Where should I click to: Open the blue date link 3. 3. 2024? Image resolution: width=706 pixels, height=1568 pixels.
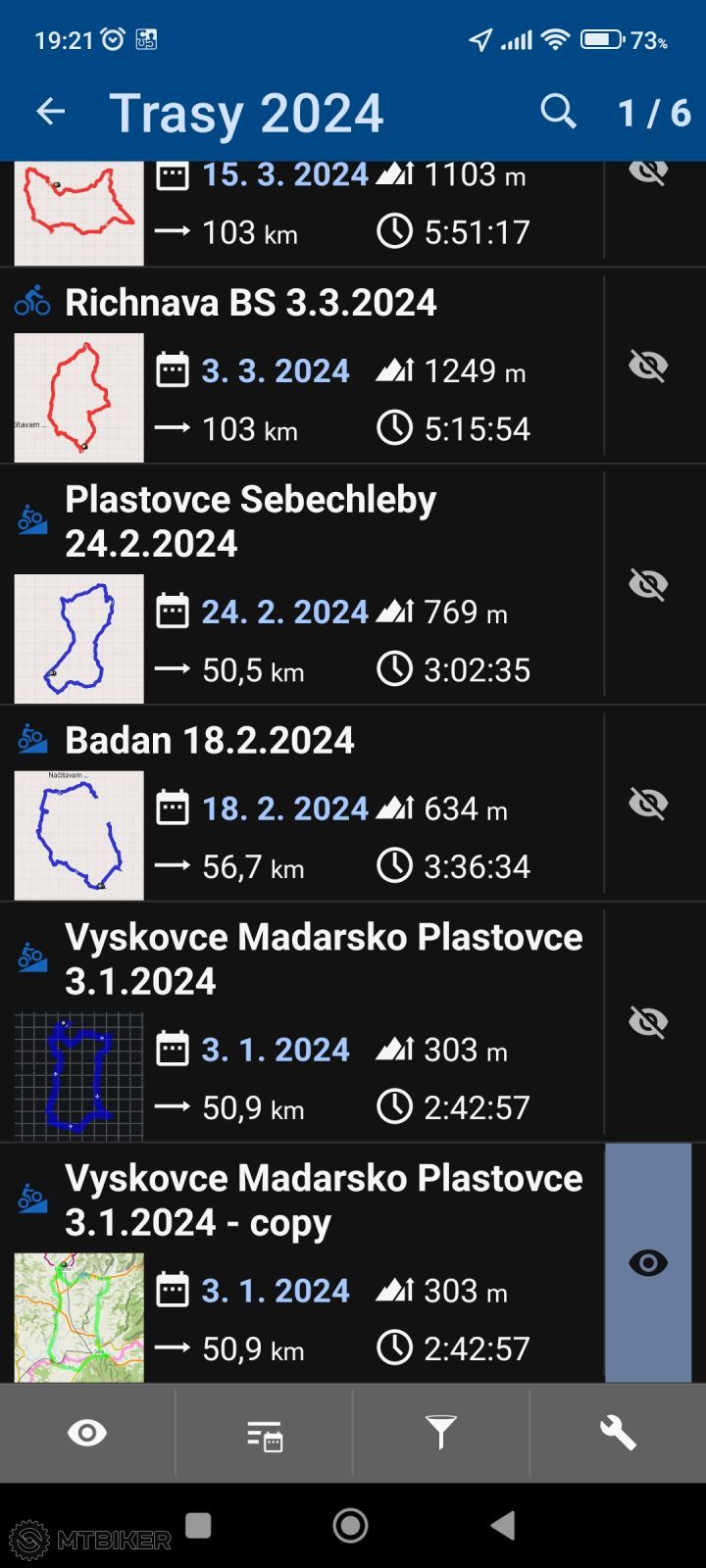(x=275, y=370)
